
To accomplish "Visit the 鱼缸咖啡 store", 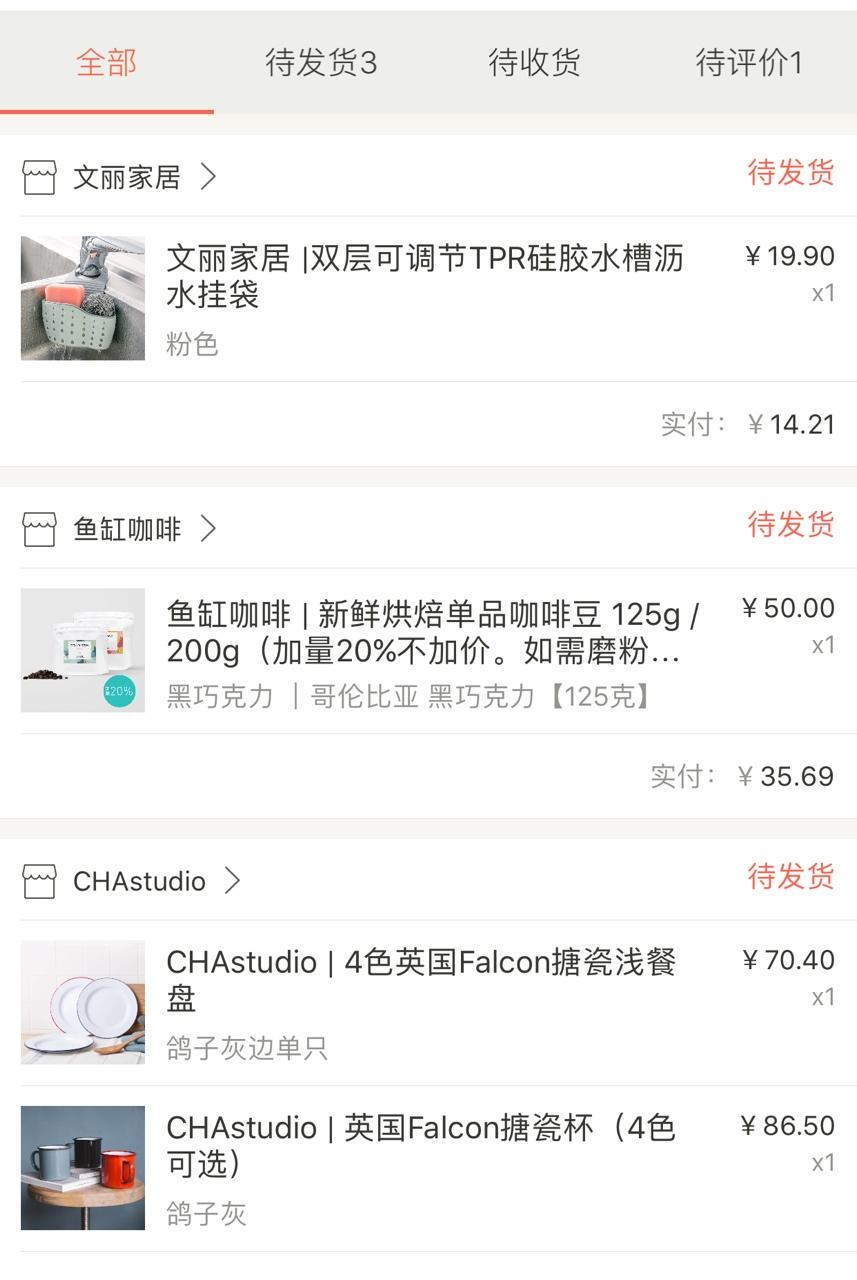I will pos(126,529).
